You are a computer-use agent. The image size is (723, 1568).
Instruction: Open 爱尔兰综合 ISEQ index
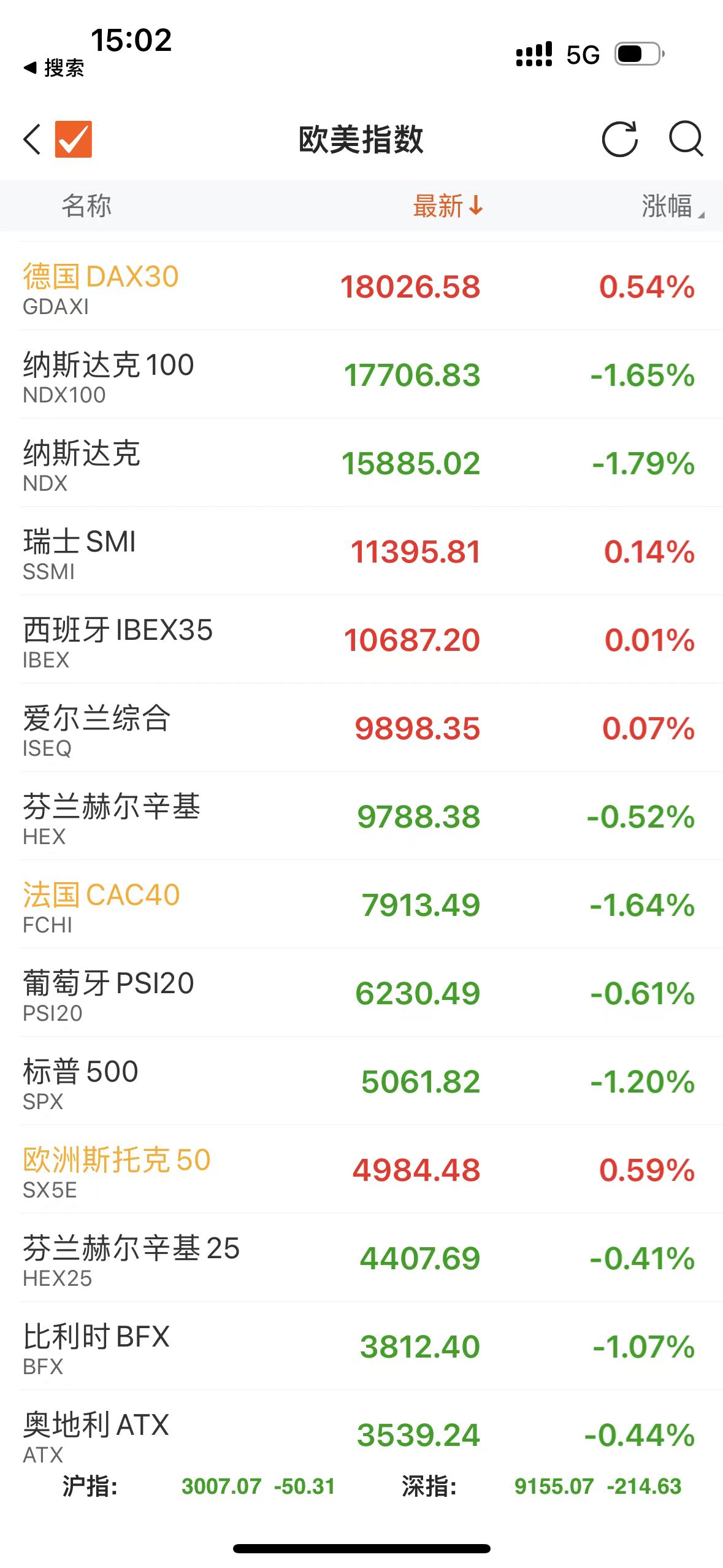point(361,728)
